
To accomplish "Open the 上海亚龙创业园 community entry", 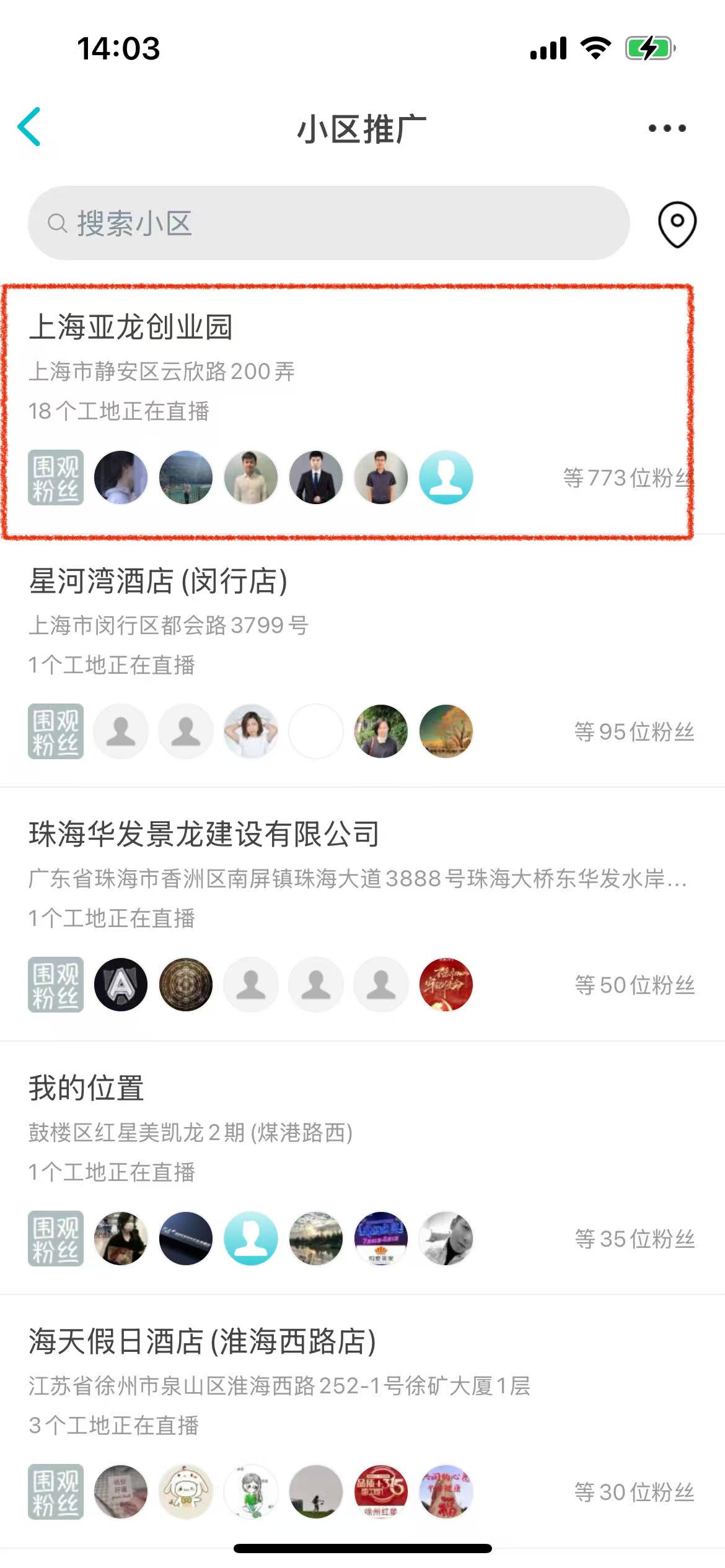I will 131,327.
